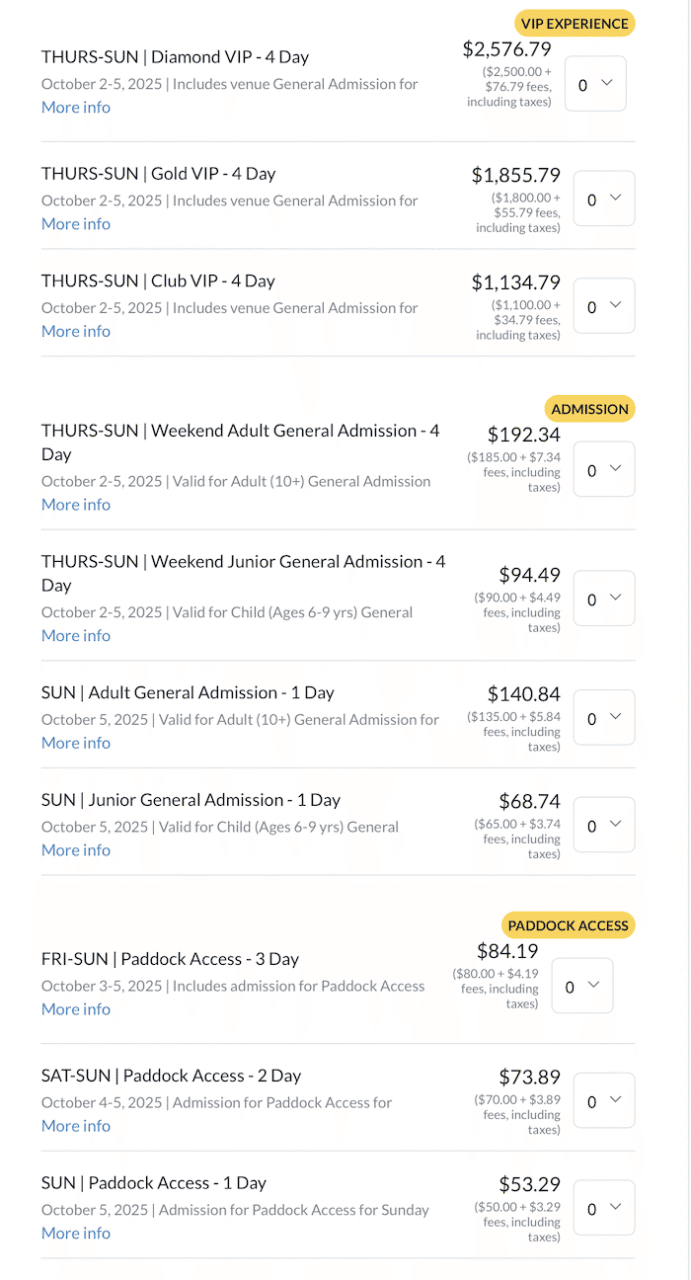691x1280 pixels.
Task: Select quantity for Gold VIP 4 Day
Action: (x=605, y=199)
